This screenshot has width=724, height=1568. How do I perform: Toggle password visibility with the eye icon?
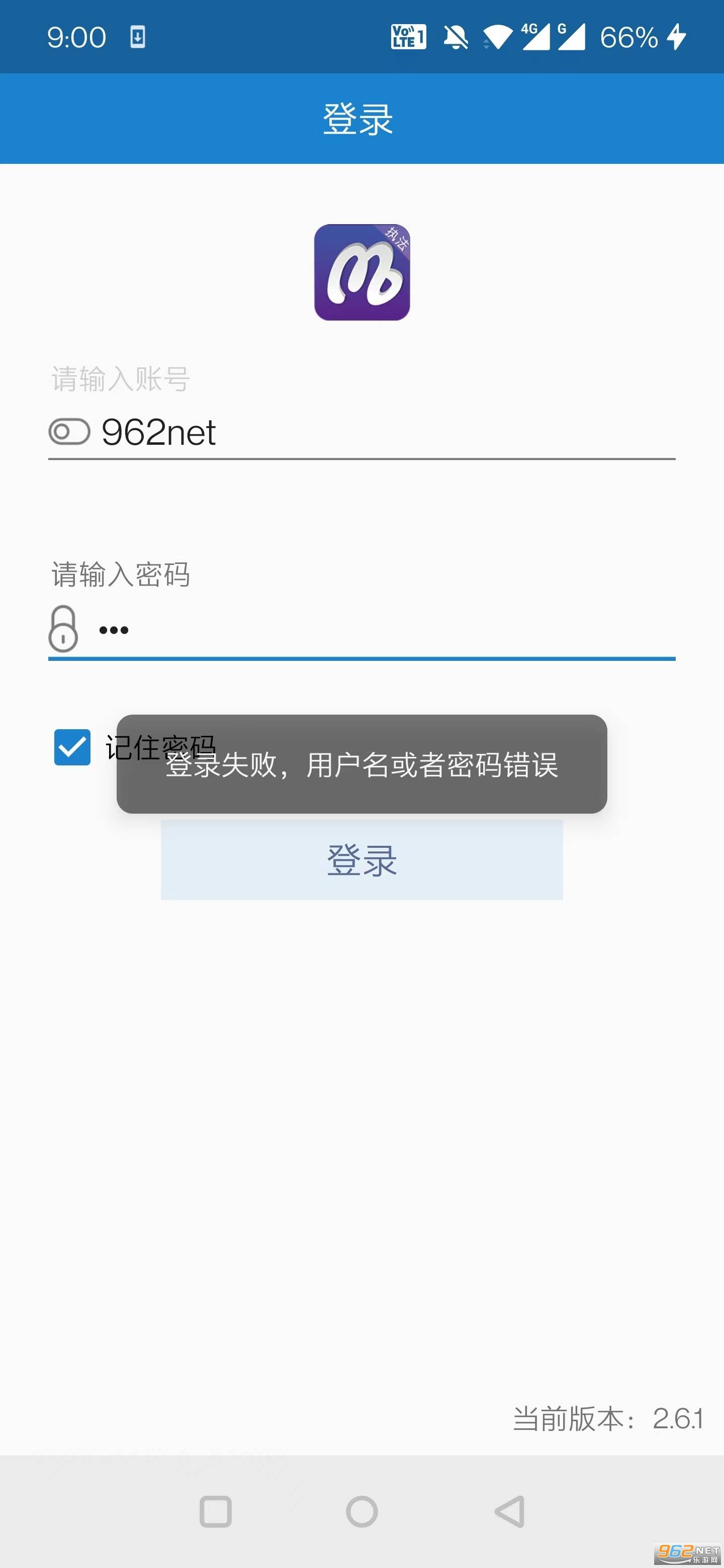(69, 432)
